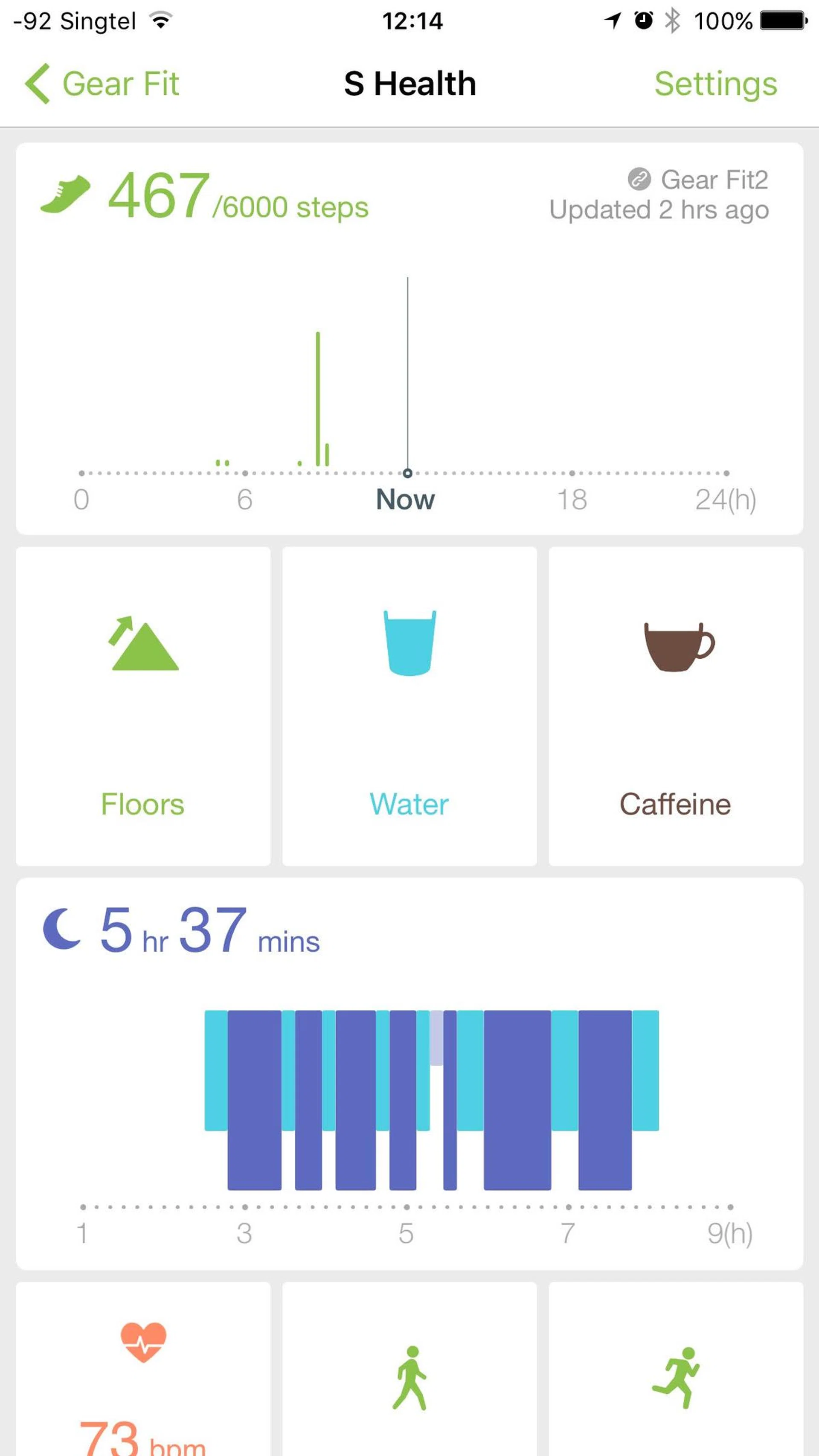Screen dimensions: 819x1456
Task: Select the Water tile
Action: point(409,706)
